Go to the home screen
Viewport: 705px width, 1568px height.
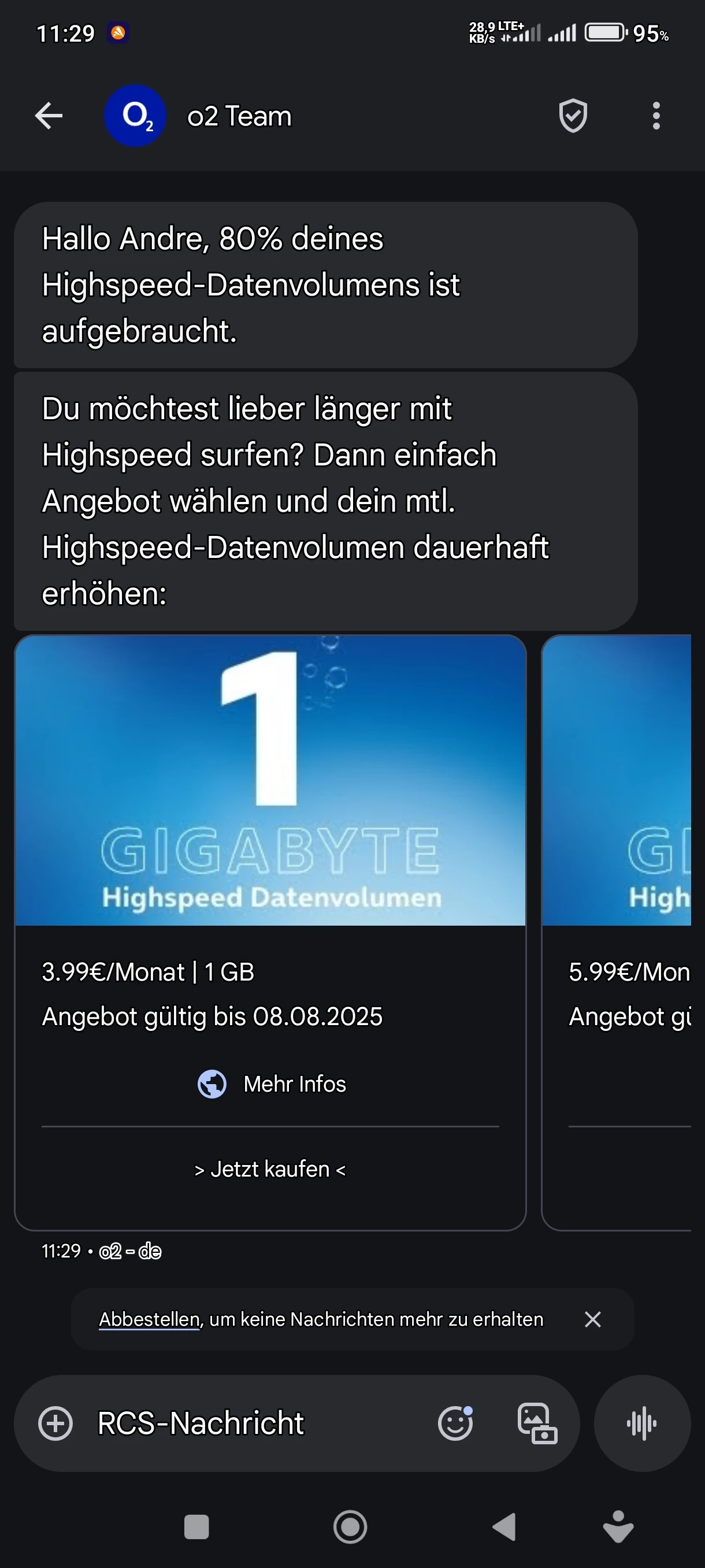click(x=350, y=1526)
